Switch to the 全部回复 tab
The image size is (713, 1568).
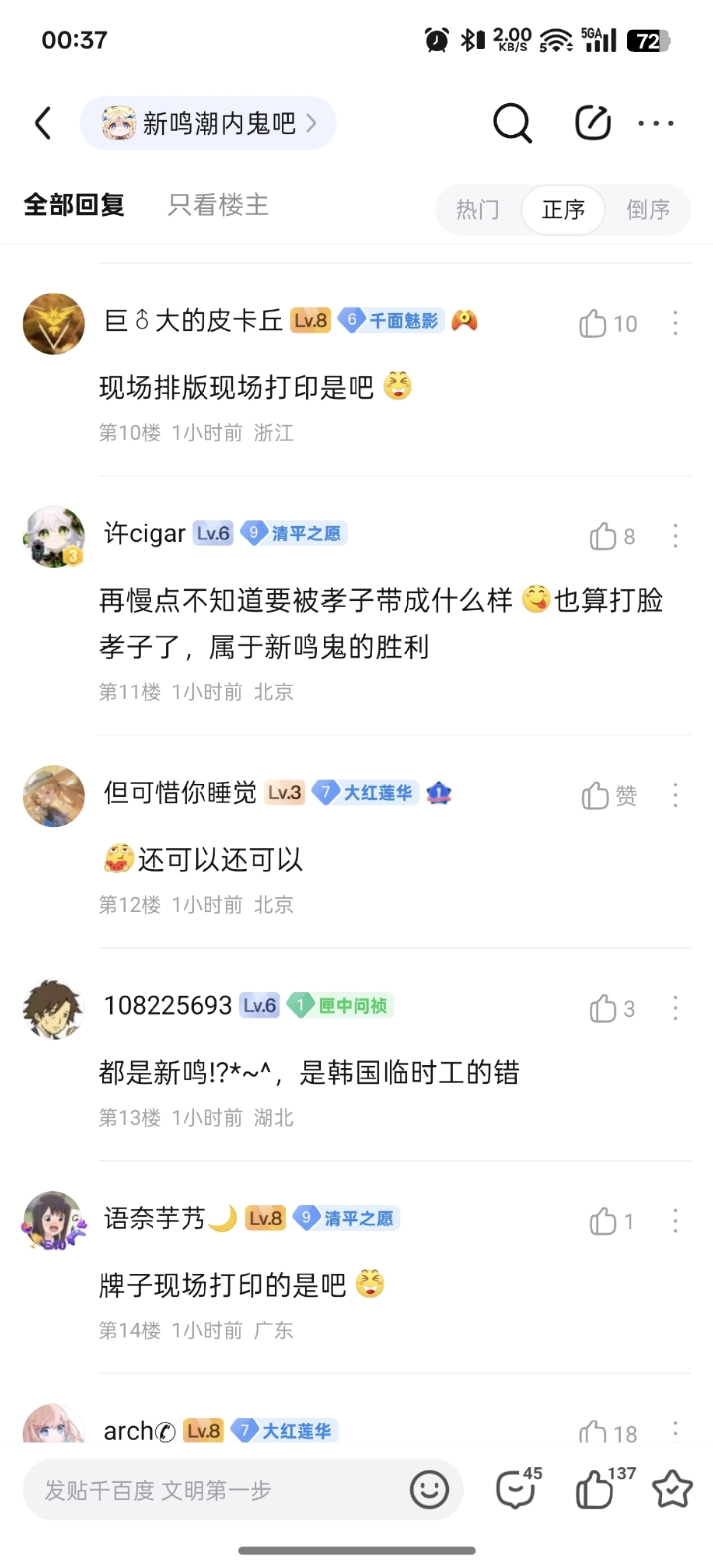tap(74, 205)
